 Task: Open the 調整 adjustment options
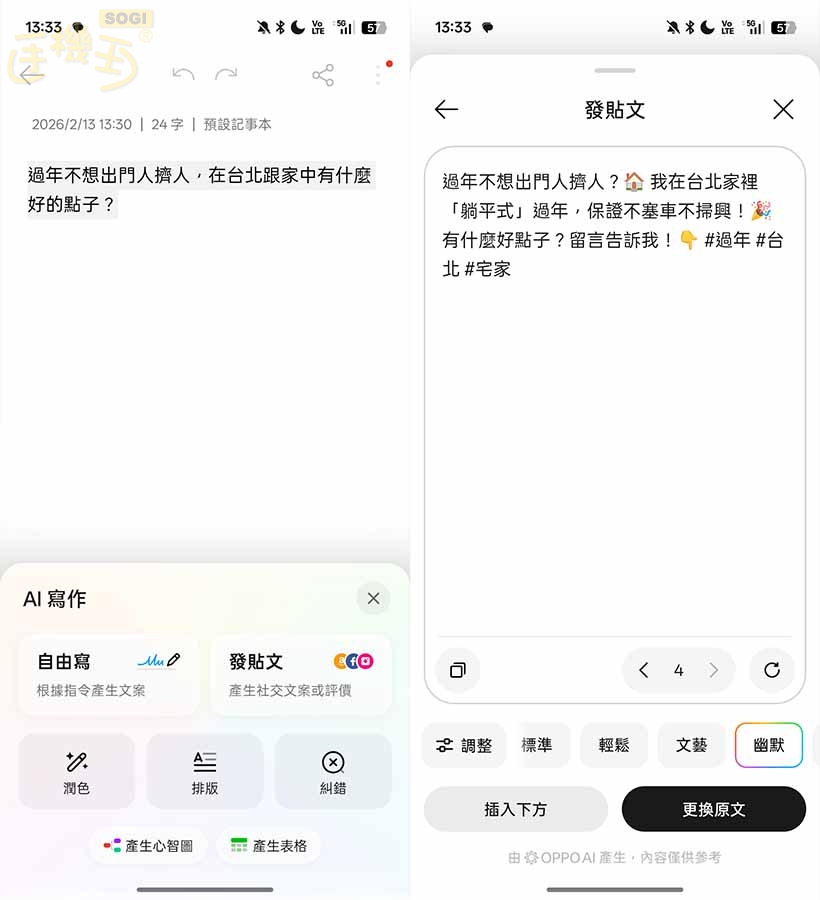464,744
